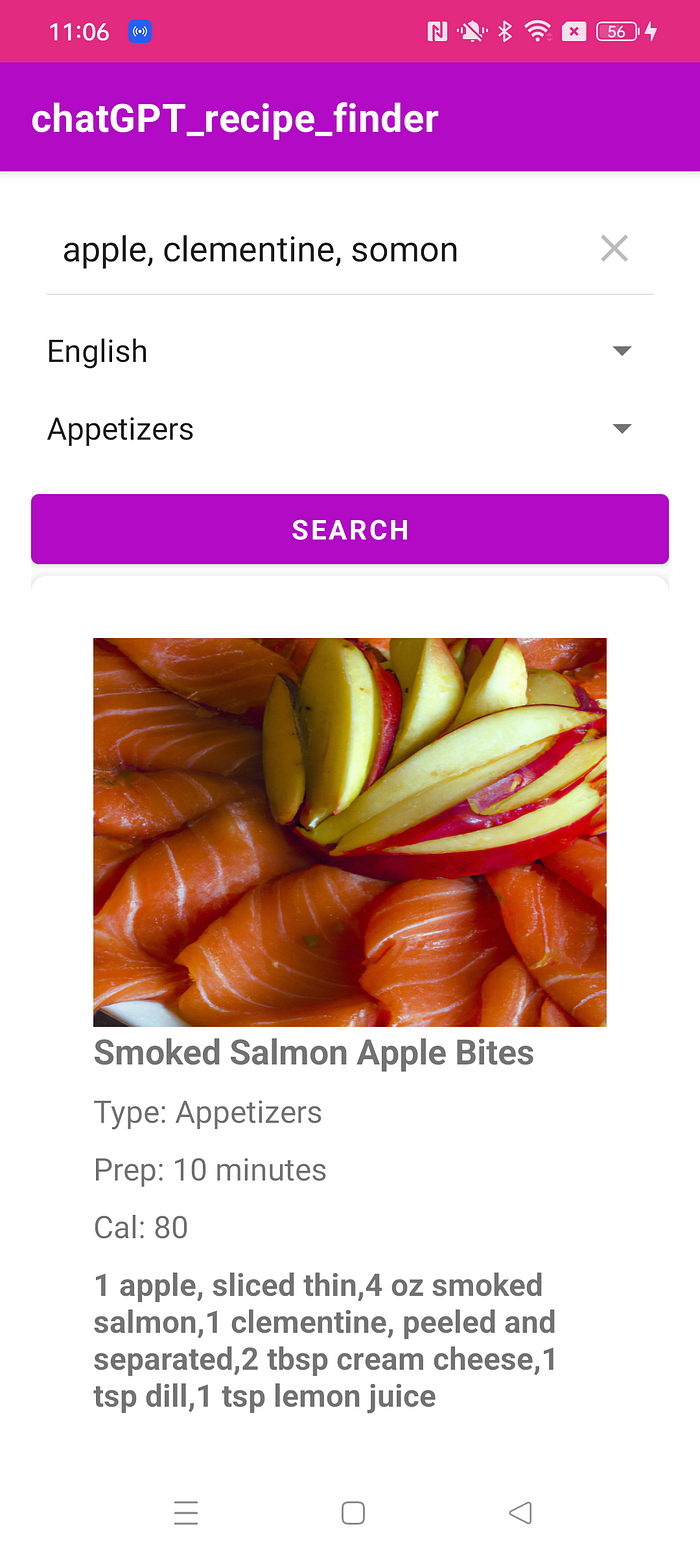This screenshot has width=700, height=1556.
Task: Expand the Appetizers meal type dropdown
Action: click(x=340, y=429)
